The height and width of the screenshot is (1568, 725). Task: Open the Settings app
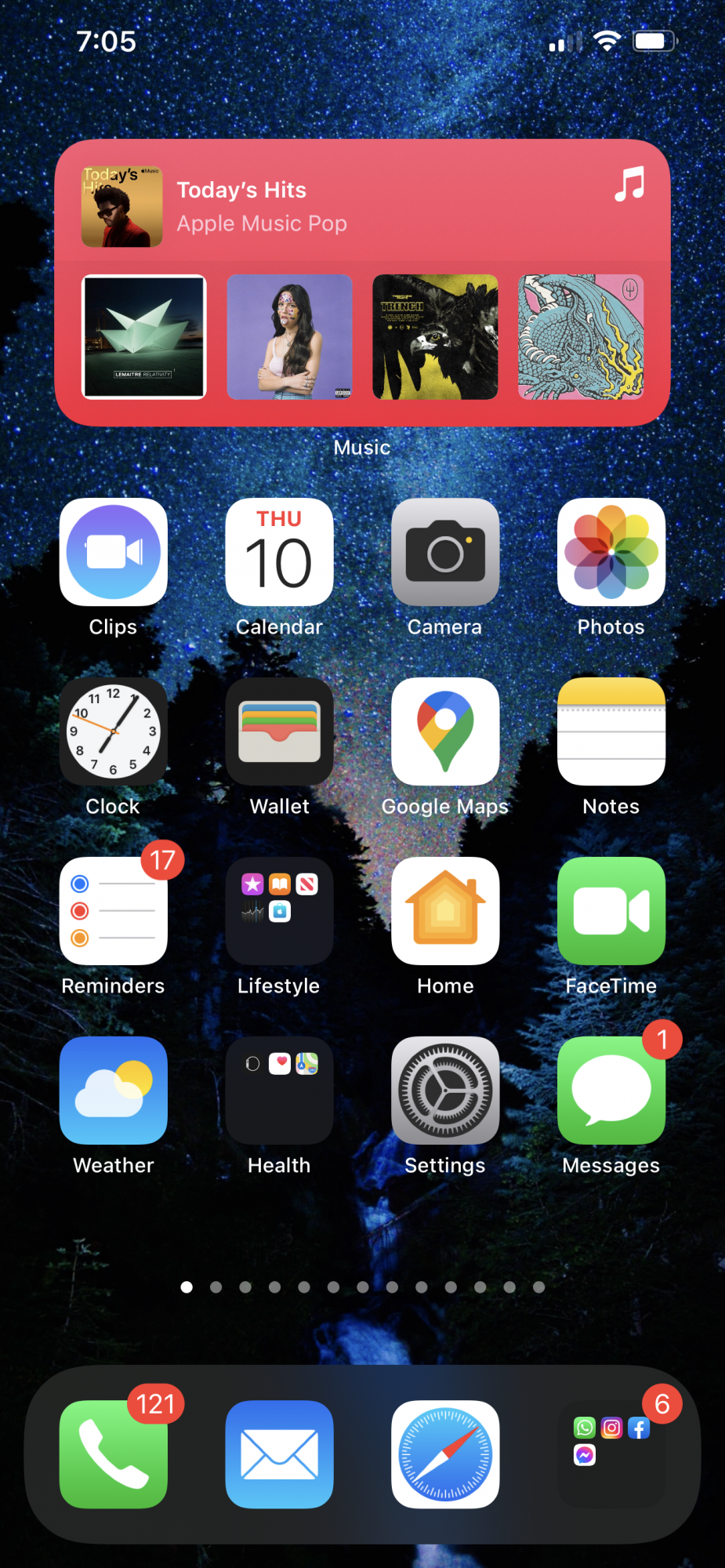point(445,1091)
